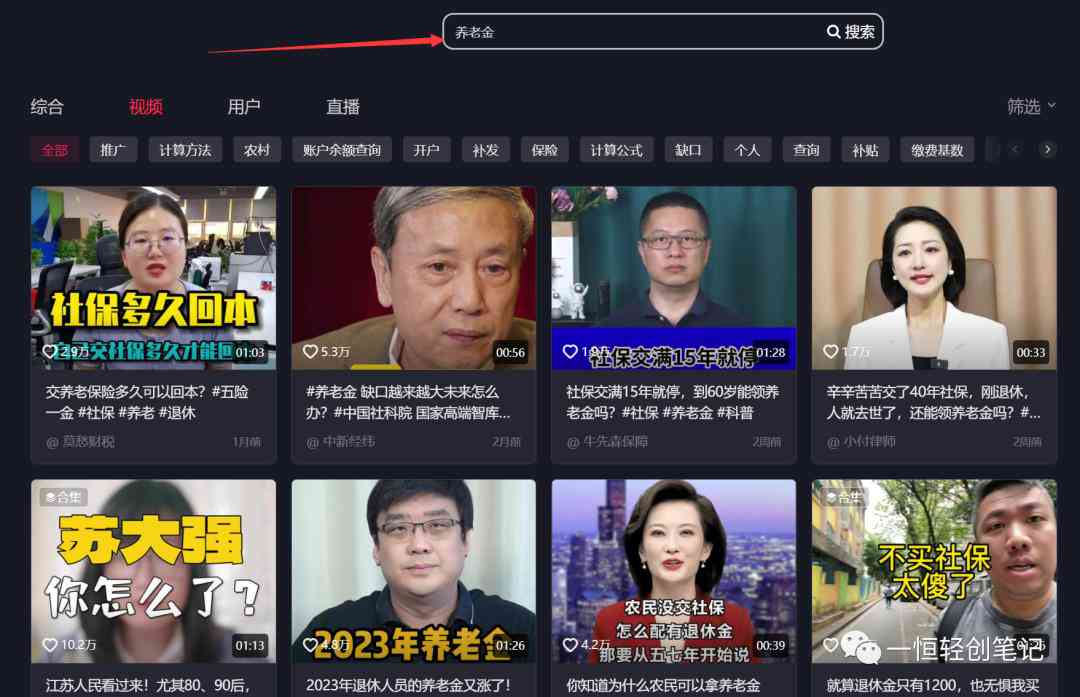Select the 补发 filter chip
Viewport: 1080px width, 697px height.
tap(486, 150)
